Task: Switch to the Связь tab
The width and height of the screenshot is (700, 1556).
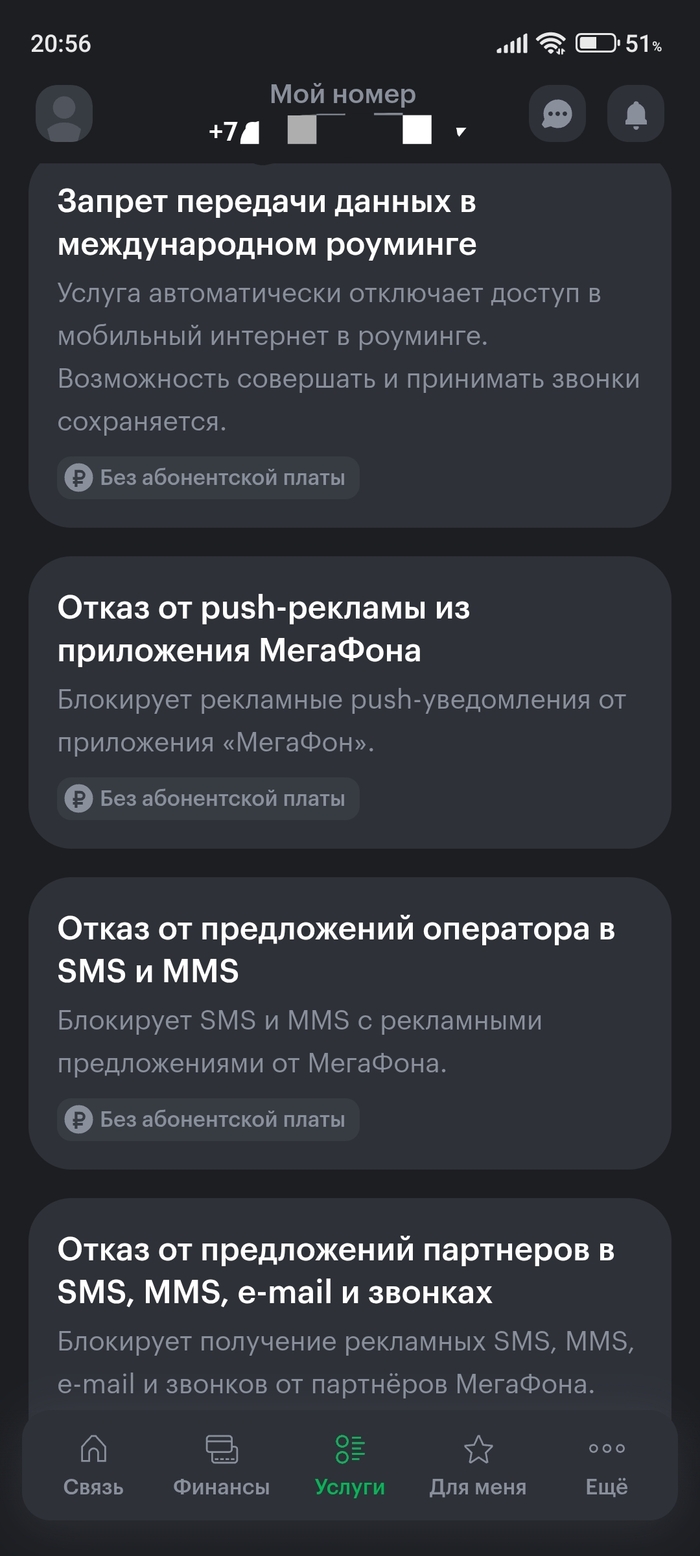Action: (x=93, y=1464)
